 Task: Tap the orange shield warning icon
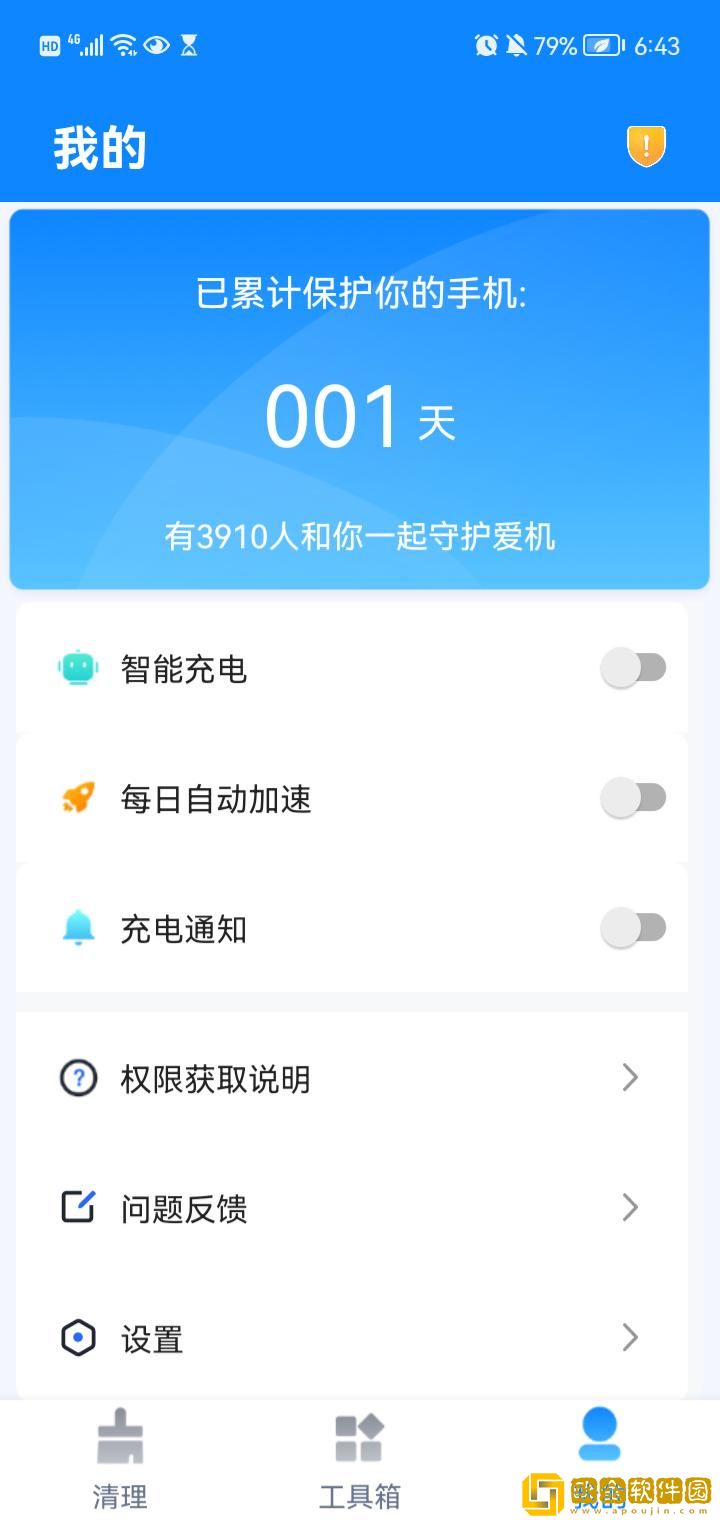click(645, 146)
